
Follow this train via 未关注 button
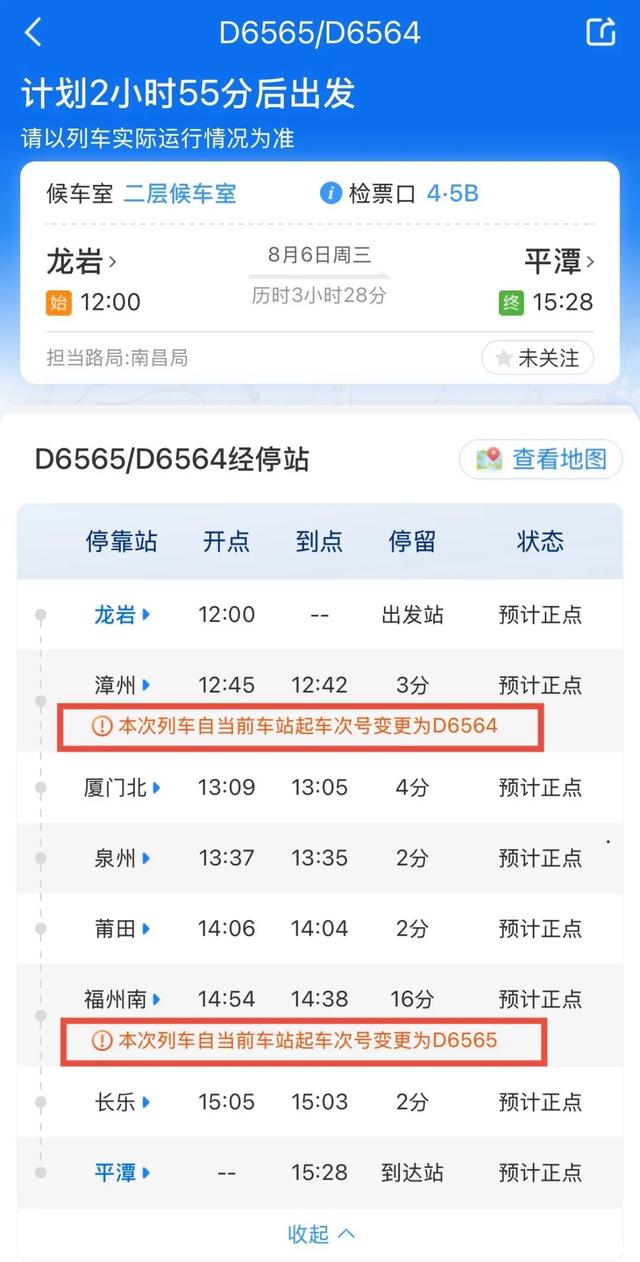[537, 358]
